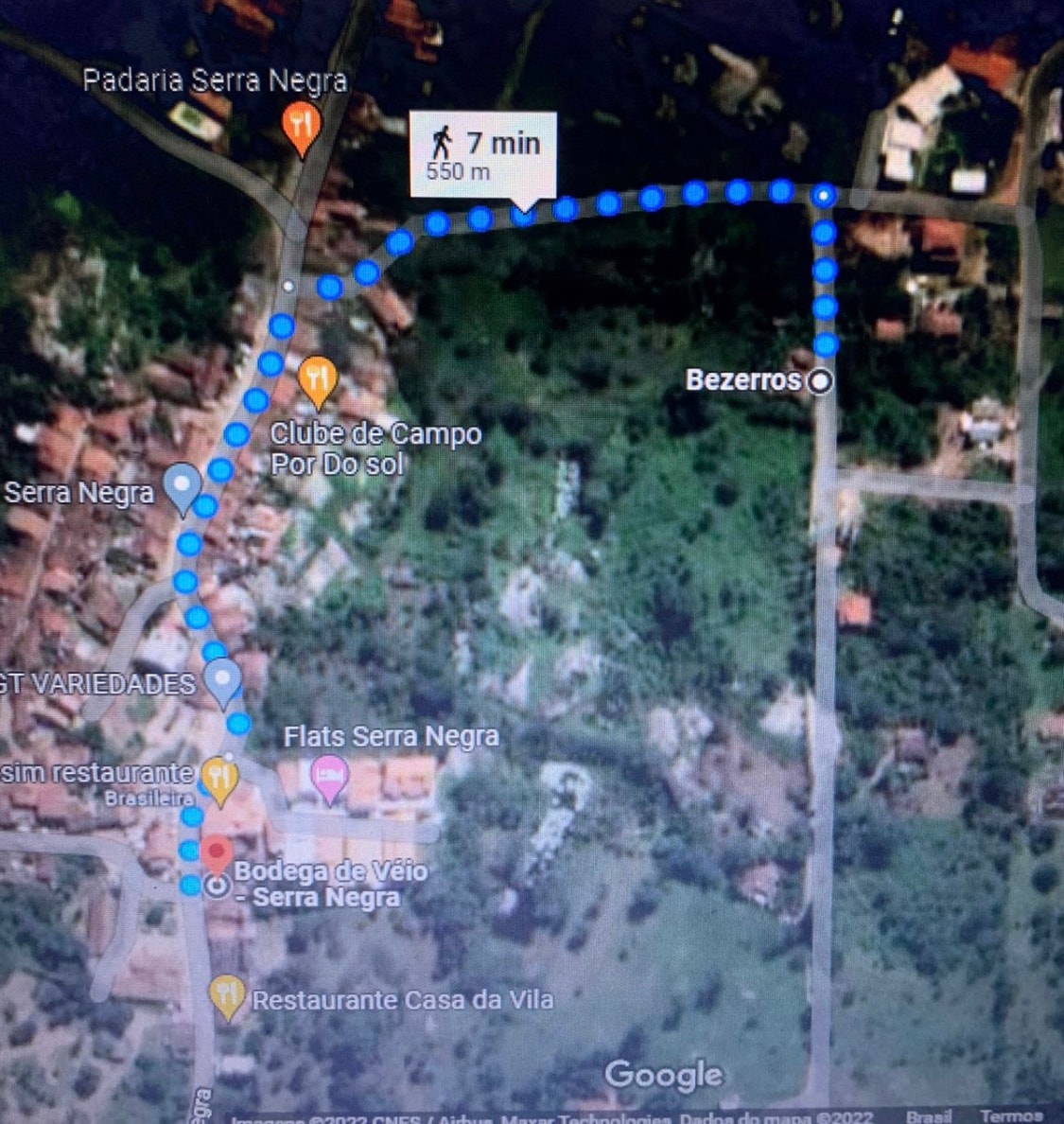The width and height of the screenshot is (1064, 1124).
Task: Tap the Bezerros route endpoint marker
Action: 820,381
